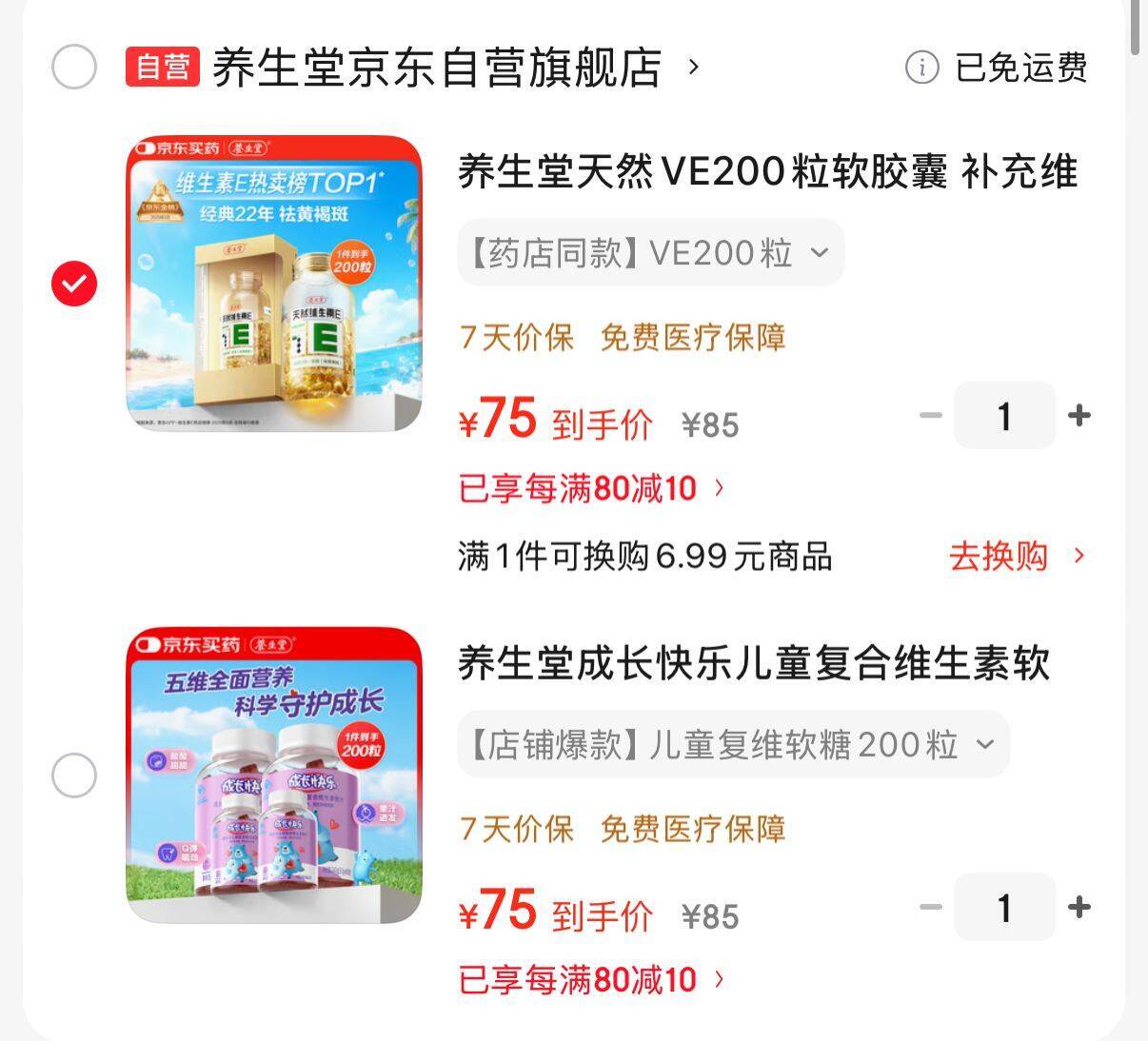
Task: View 每满80减10 promotion under 天然VE
Action: [x=590, y=489]
